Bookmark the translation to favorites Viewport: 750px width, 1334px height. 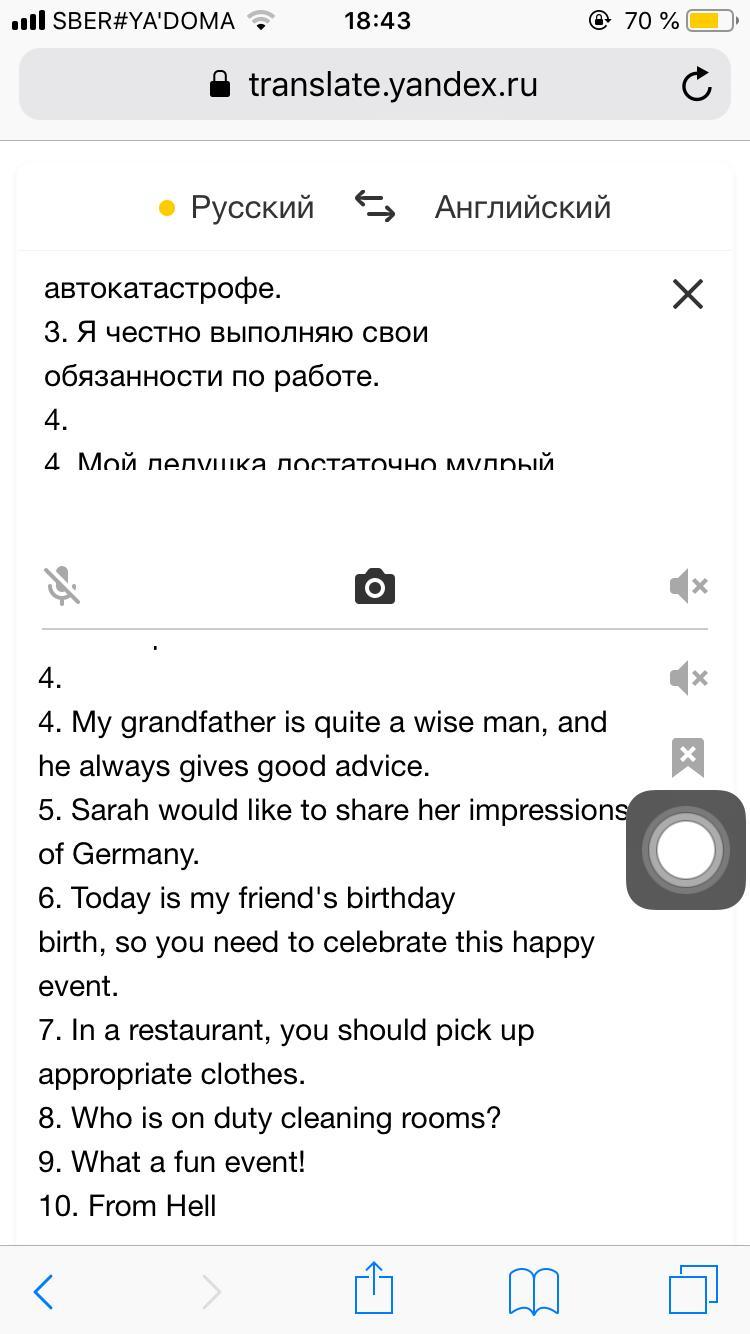click(688, 757)
